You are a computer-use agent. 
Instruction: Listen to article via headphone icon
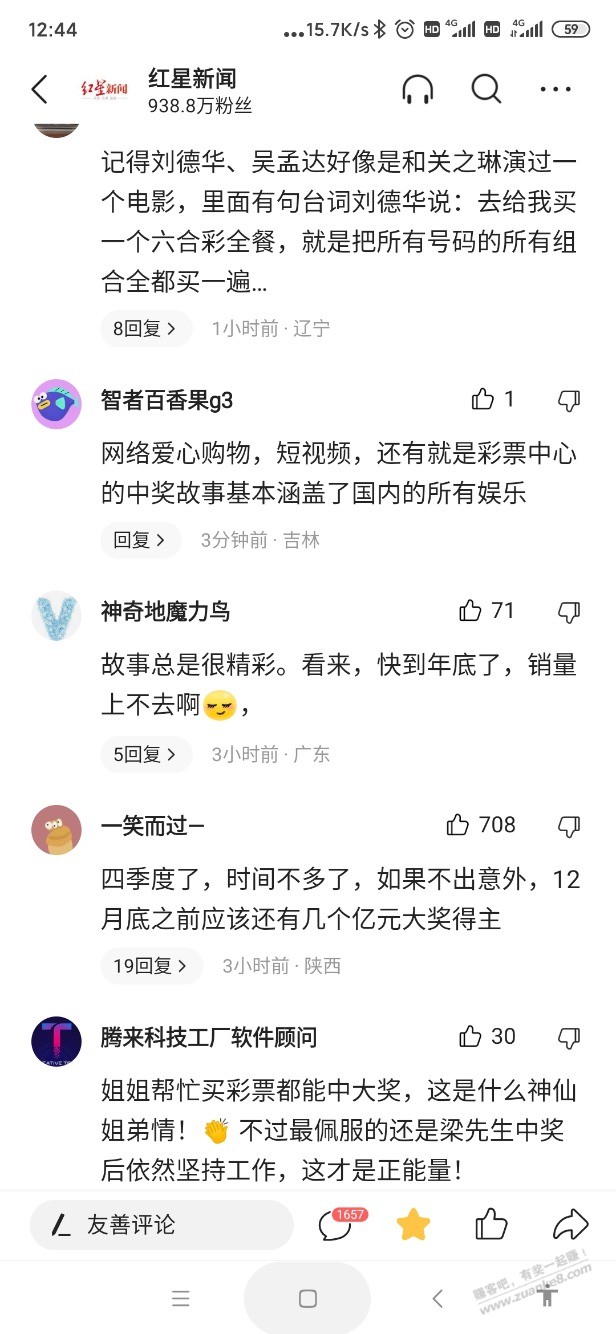click(418, 90)
